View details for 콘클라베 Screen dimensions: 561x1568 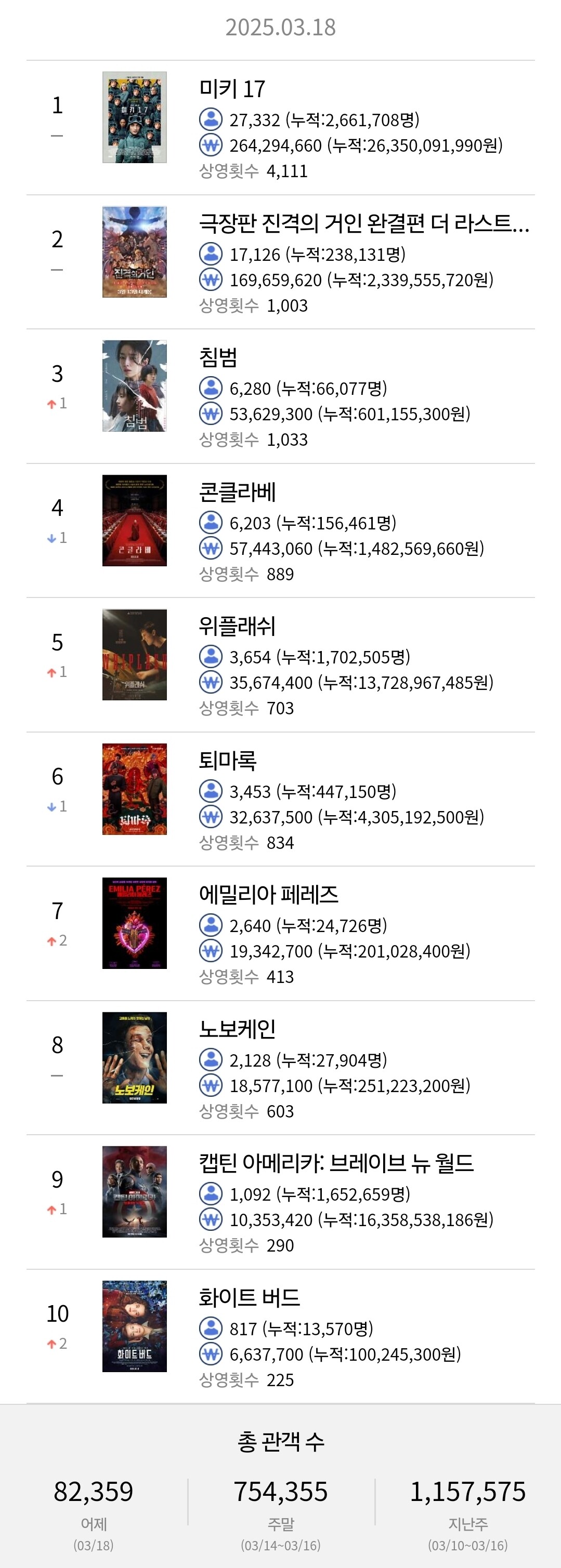coord(280,531)
